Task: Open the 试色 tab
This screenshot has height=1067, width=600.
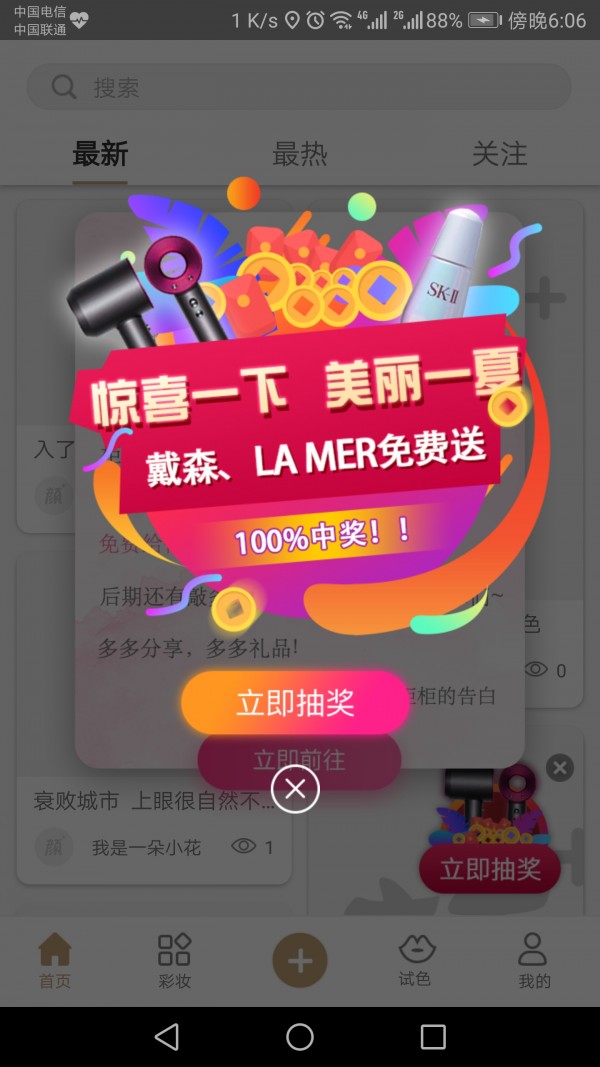Action: click(x=415, y=961)
